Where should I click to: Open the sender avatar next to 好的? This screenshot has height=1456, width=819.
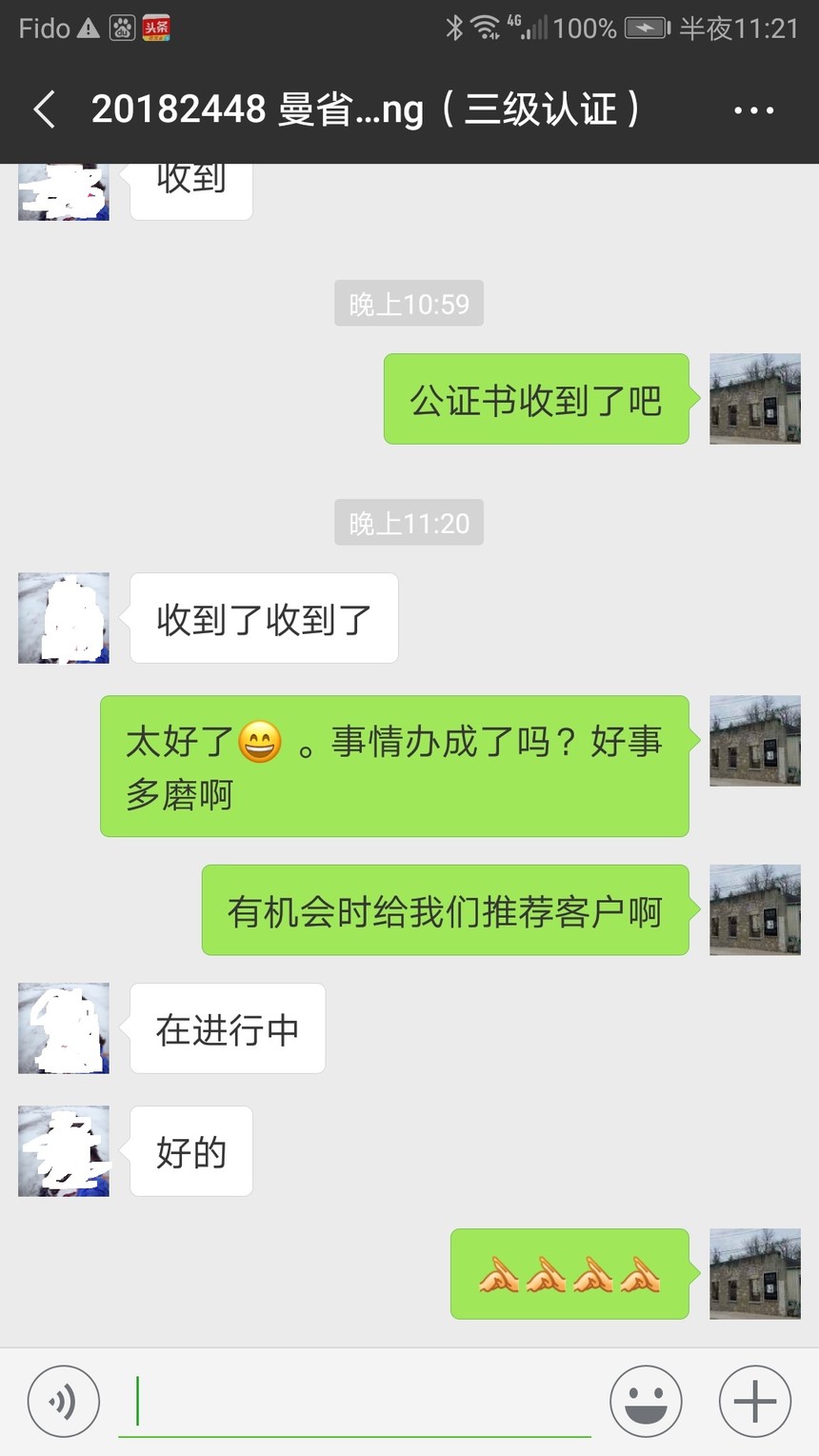coord(63,1150)
